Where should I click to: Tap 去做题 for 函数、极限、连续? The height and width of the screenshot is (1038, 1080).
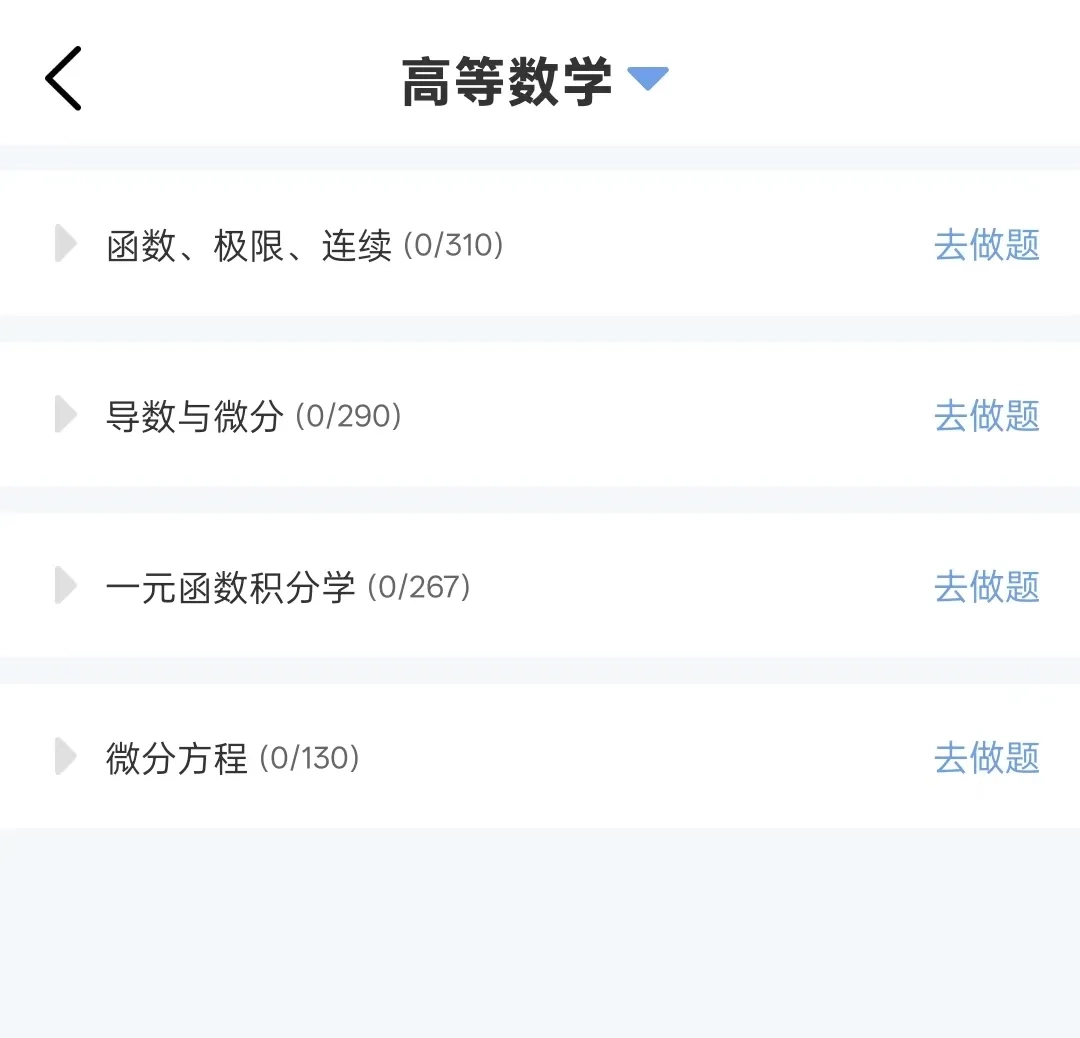pyautogui.click(x=986, y=245)
